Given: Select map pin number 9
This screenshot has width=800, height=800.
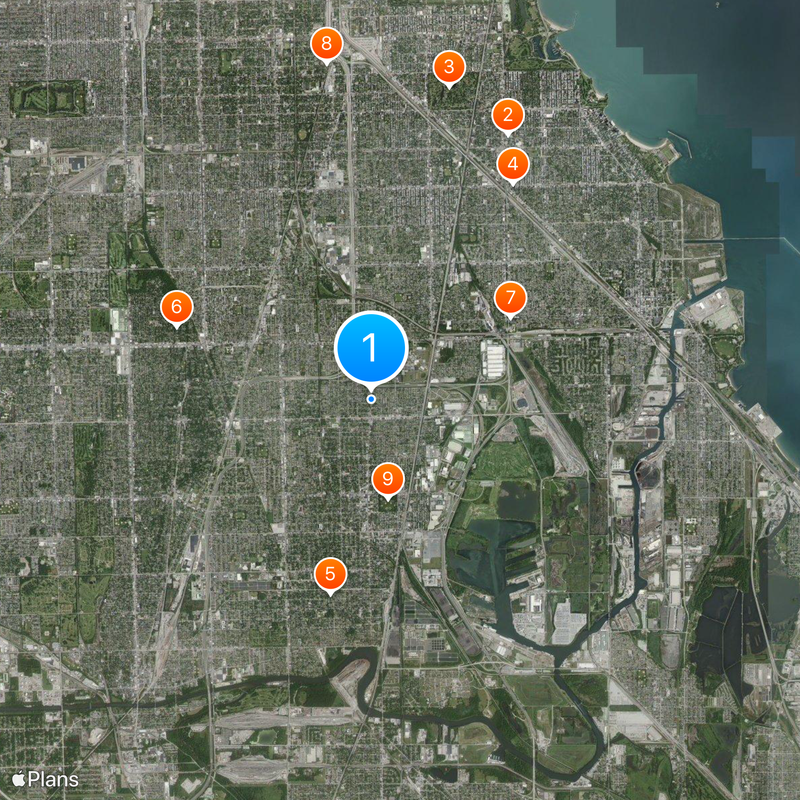Looking at the screenshot, I should tap(387, 479).
